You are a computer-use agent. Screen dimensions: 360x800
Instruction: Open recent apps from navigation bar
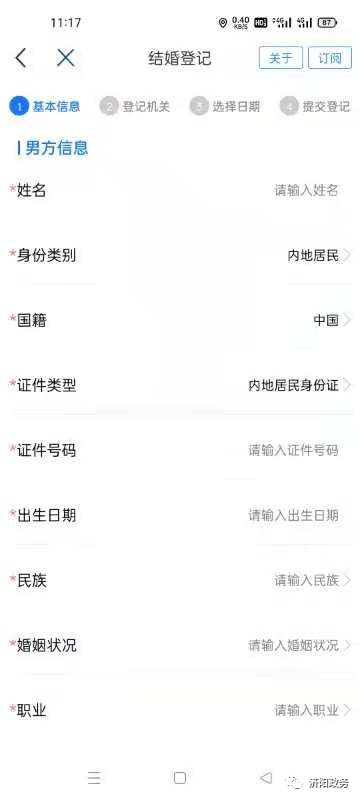coord(94,778)
